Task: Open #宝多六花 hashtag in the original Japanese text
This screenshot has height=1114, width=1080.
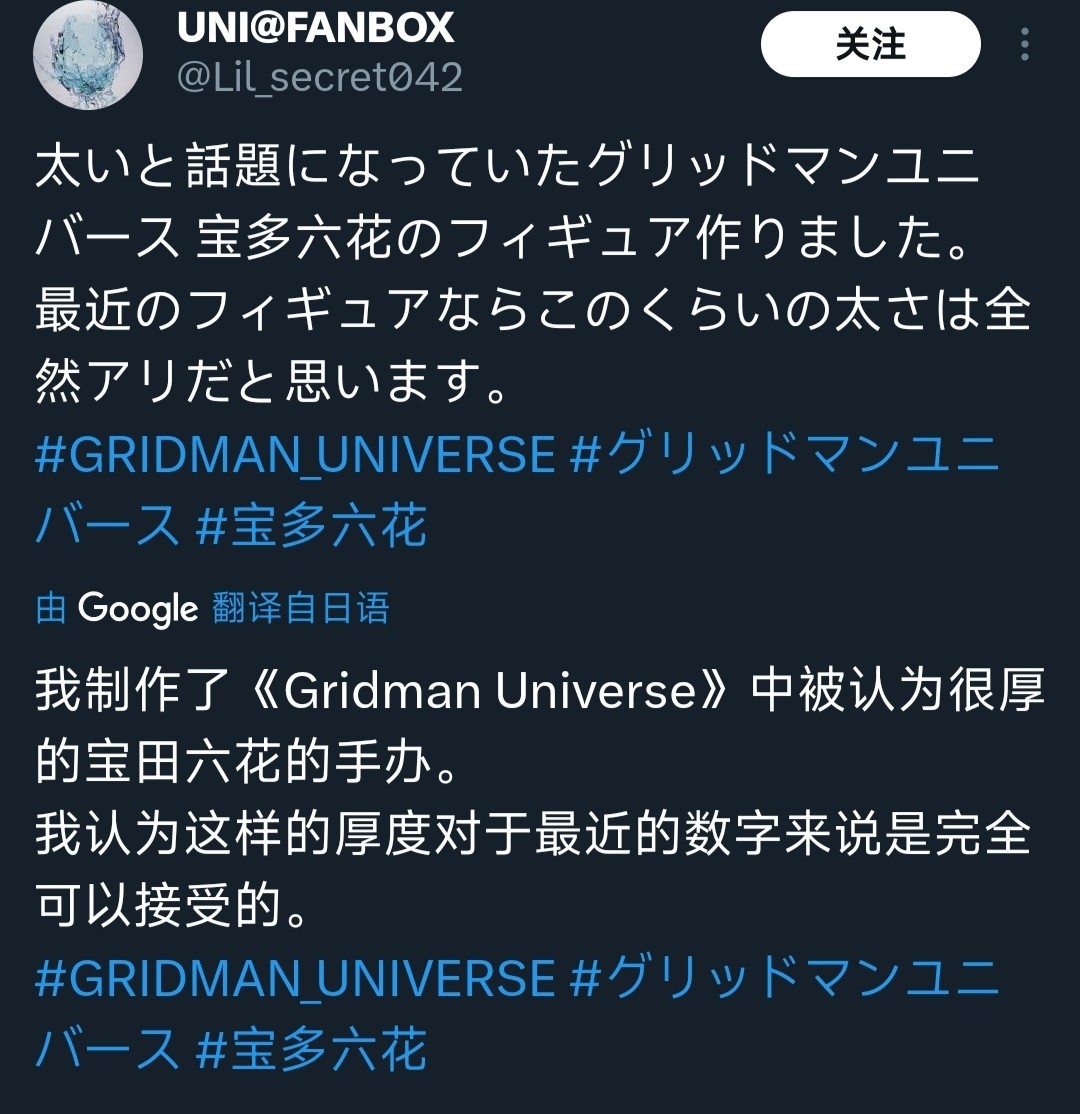Action: [x=312, y=527]
